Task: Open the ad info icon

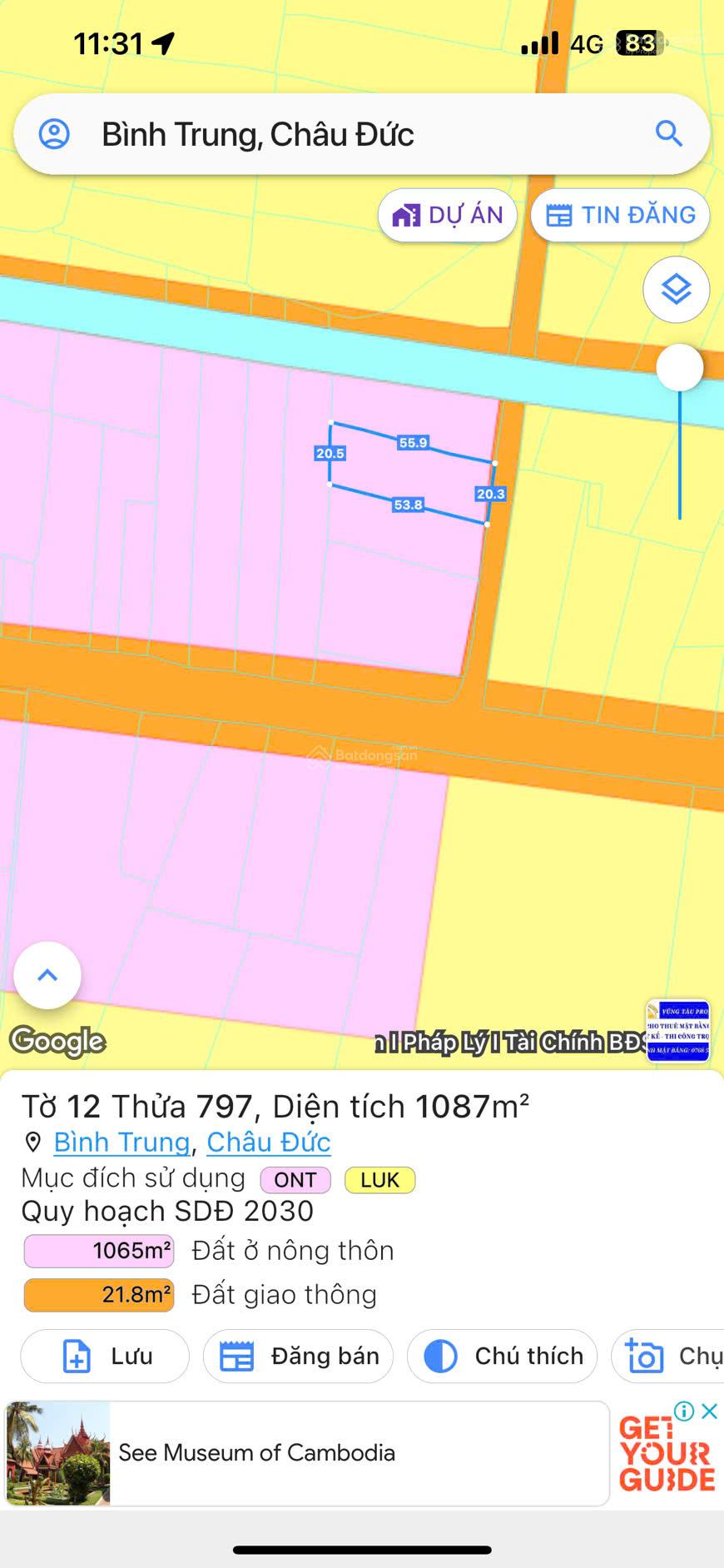Action: (x=684, y=1411)
